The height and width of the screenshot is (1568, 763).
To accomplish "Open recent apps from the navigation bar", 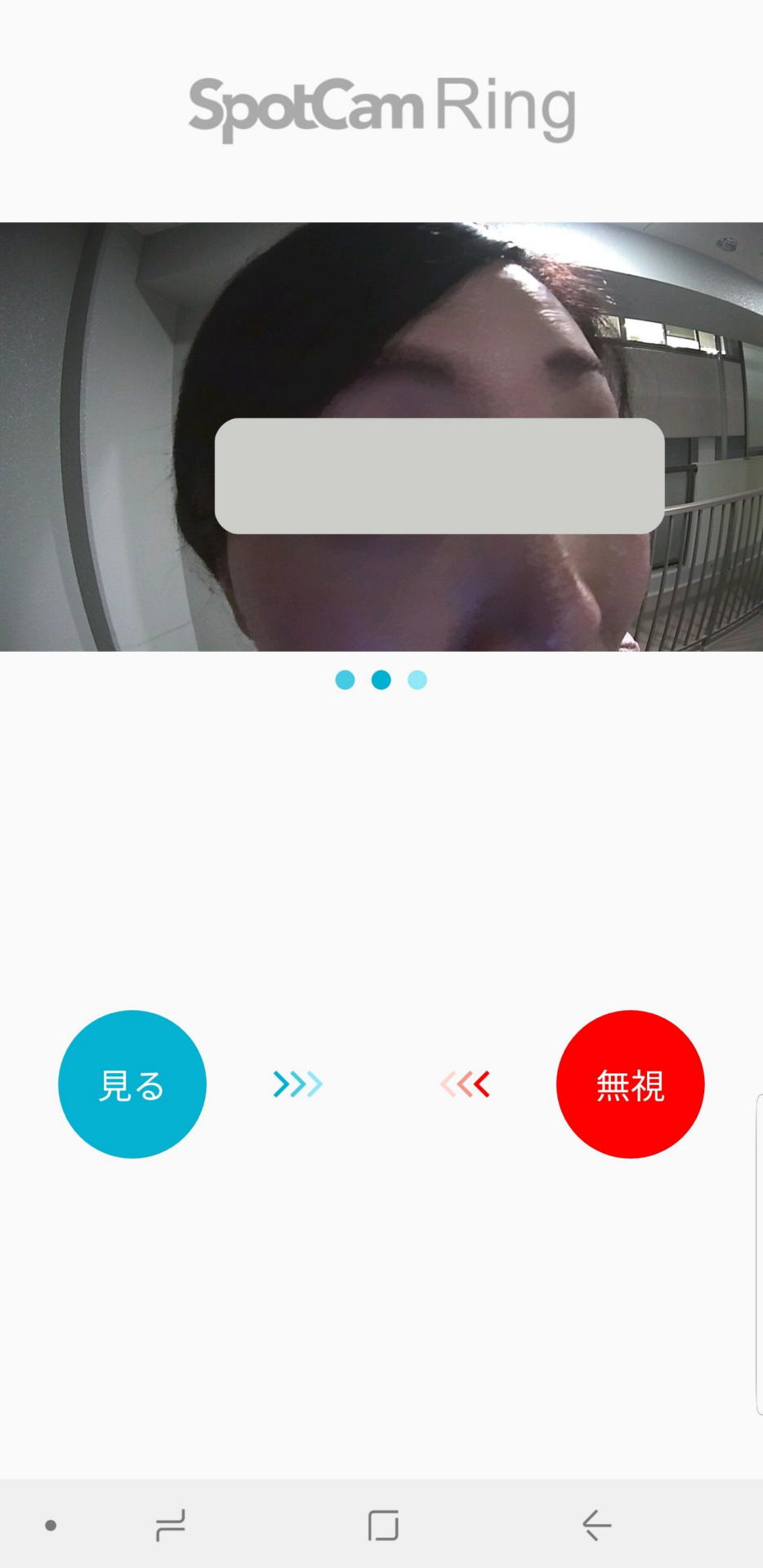I will click(x=171, y=1525).
